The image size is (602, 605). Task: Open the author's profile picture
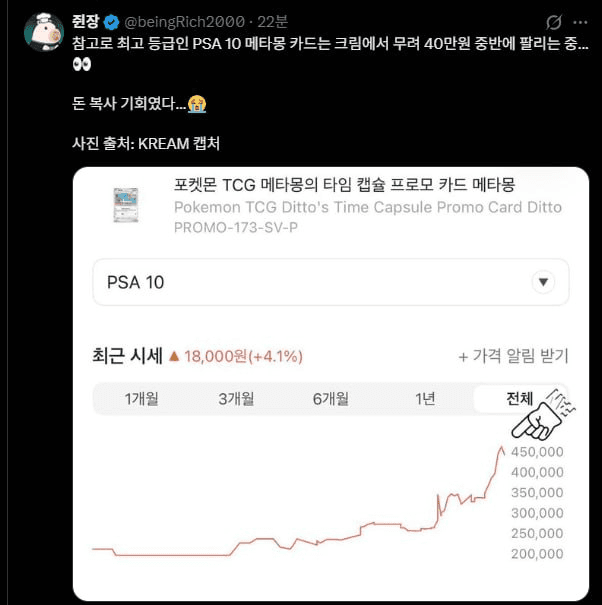pos(44,31)
